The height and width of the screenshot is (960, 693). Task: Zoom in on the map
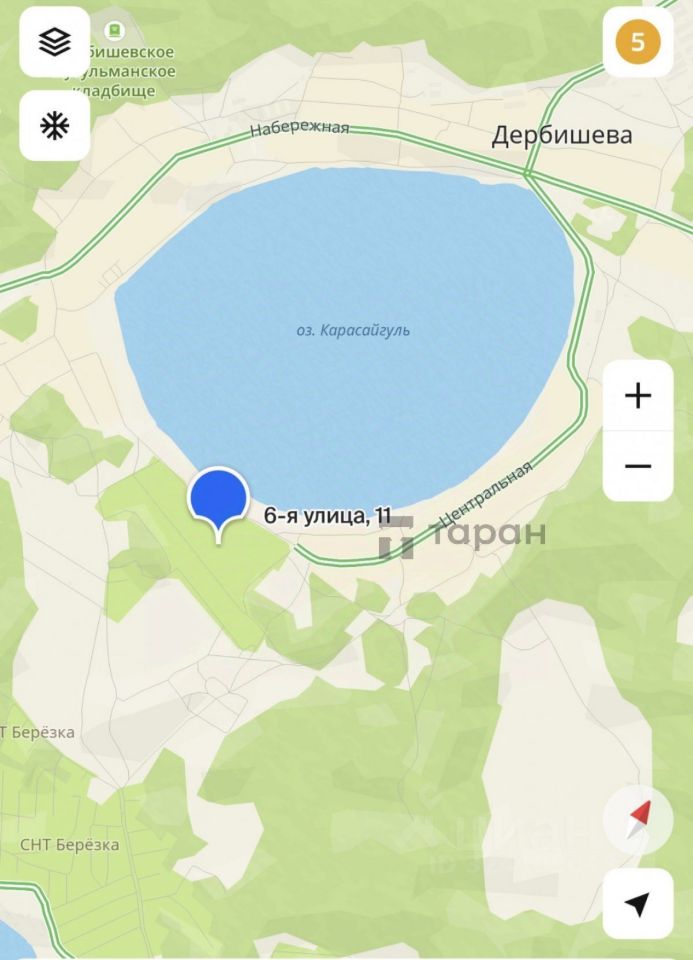pos(637,396)
